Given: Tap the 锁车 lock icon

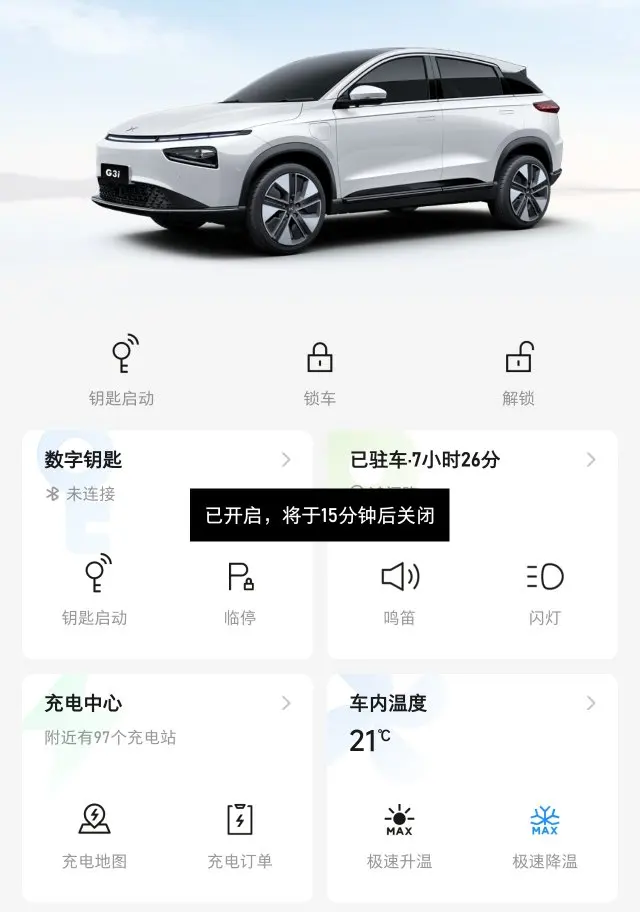Looking at the screenshot, I should pyautogui.click(x=319, y=357).
